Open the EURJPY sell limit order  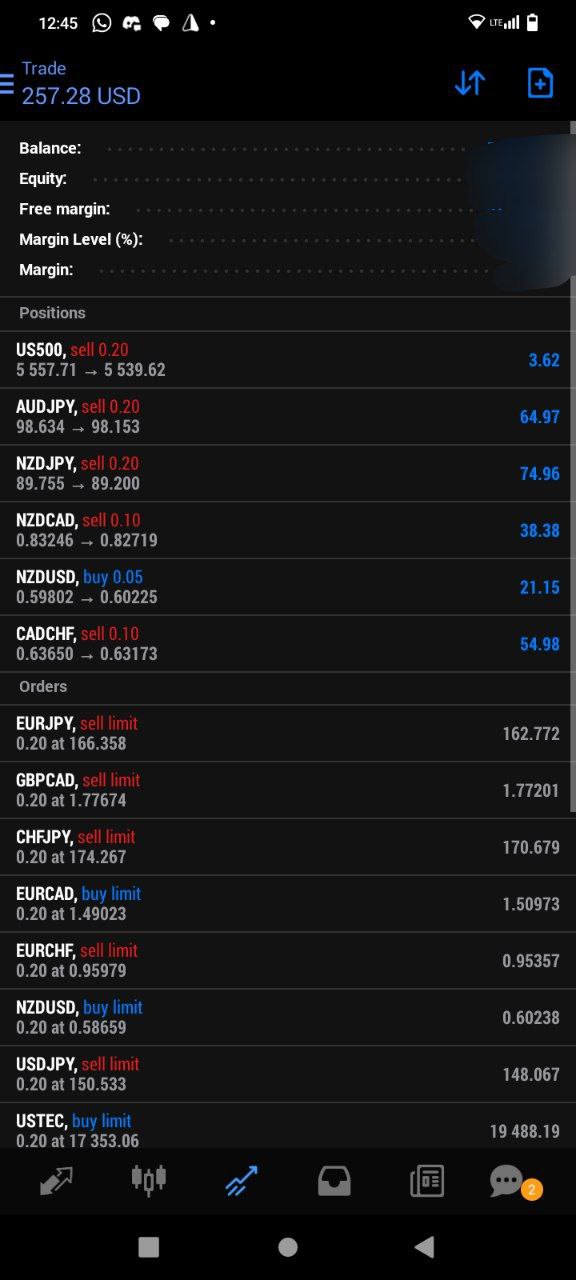click(288, 733)
